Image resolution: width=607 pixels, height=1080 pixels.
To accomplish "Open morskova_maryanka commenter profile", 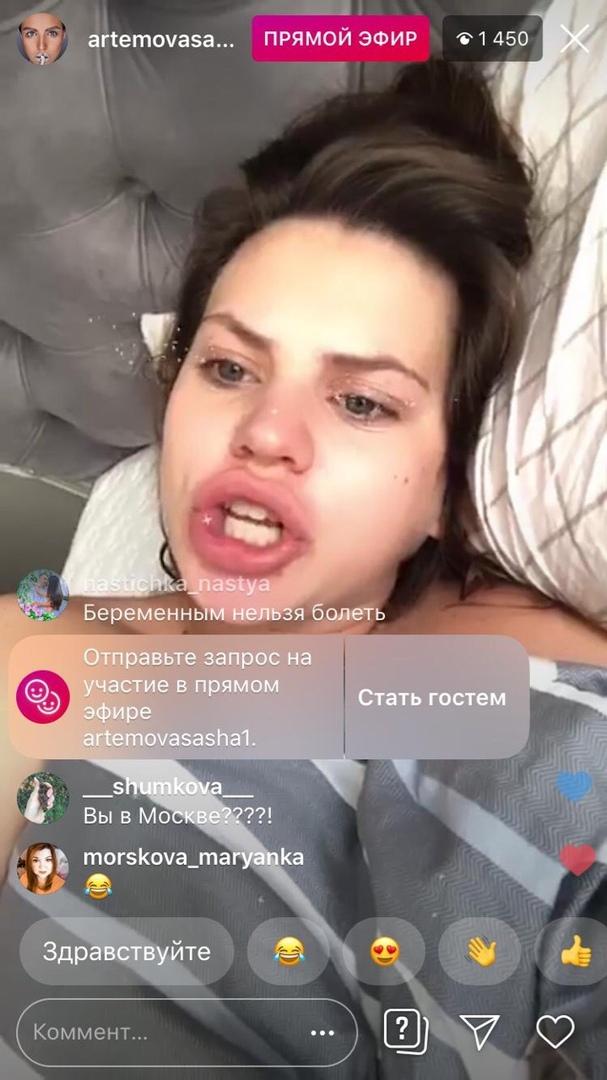I will 43,868.
